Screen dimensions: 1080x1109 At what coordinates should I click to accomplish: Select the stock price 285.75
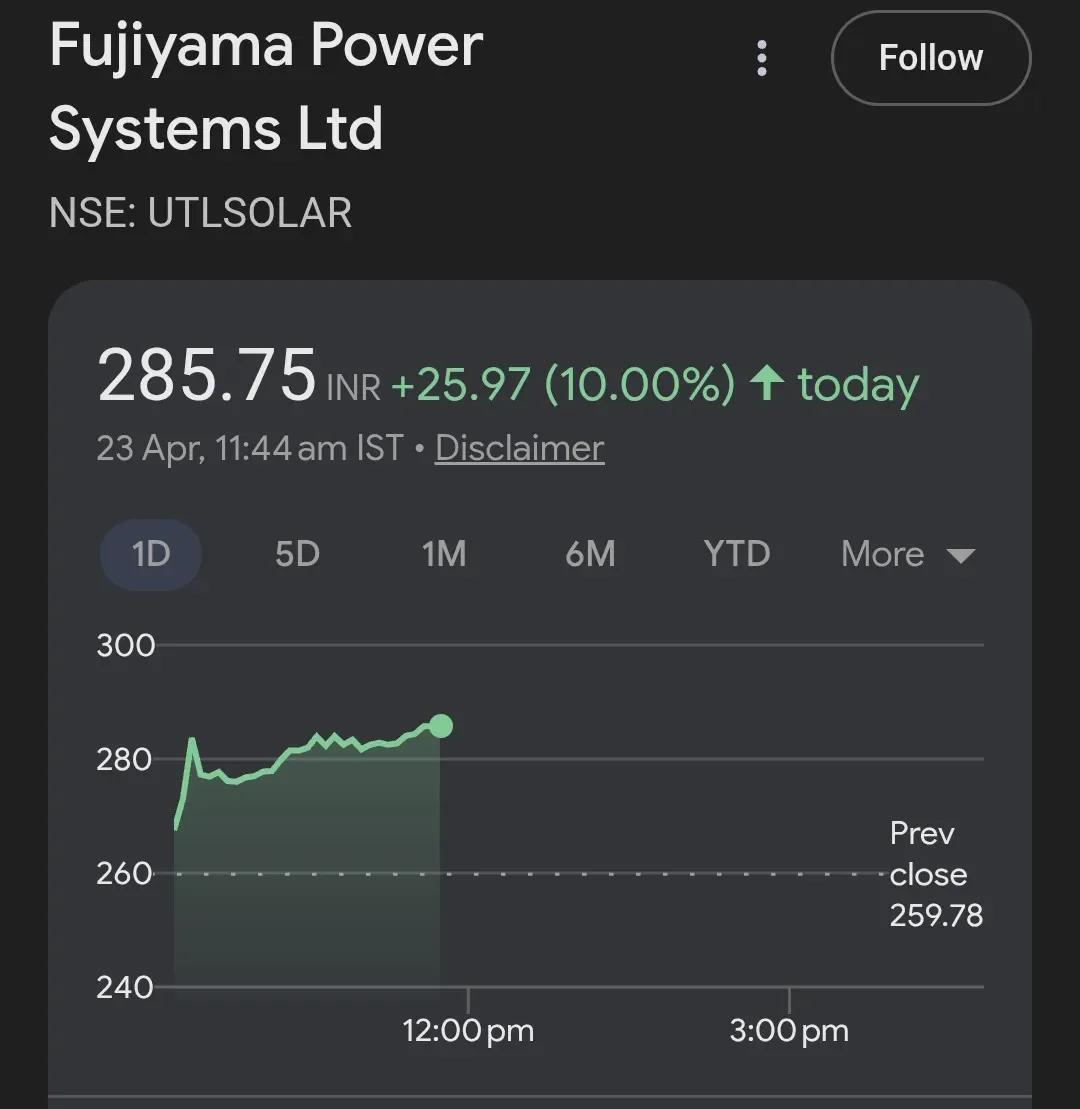[x=206, y=377]
